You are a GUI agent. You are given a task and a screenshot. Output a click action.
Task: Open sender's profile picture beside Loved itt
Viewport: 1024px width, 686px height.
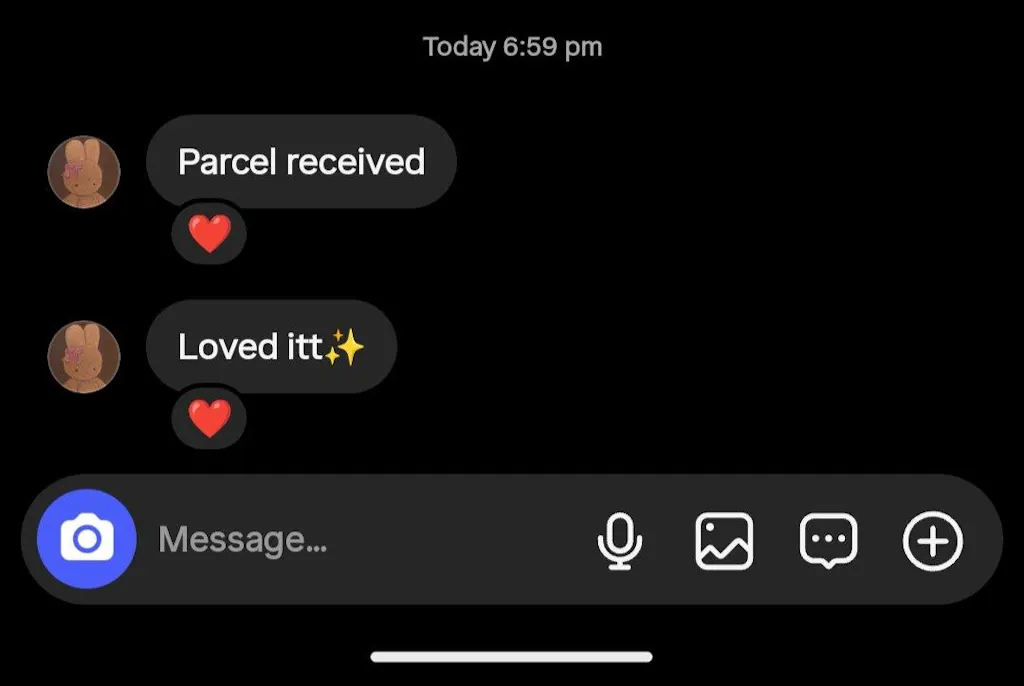point(84,356)
